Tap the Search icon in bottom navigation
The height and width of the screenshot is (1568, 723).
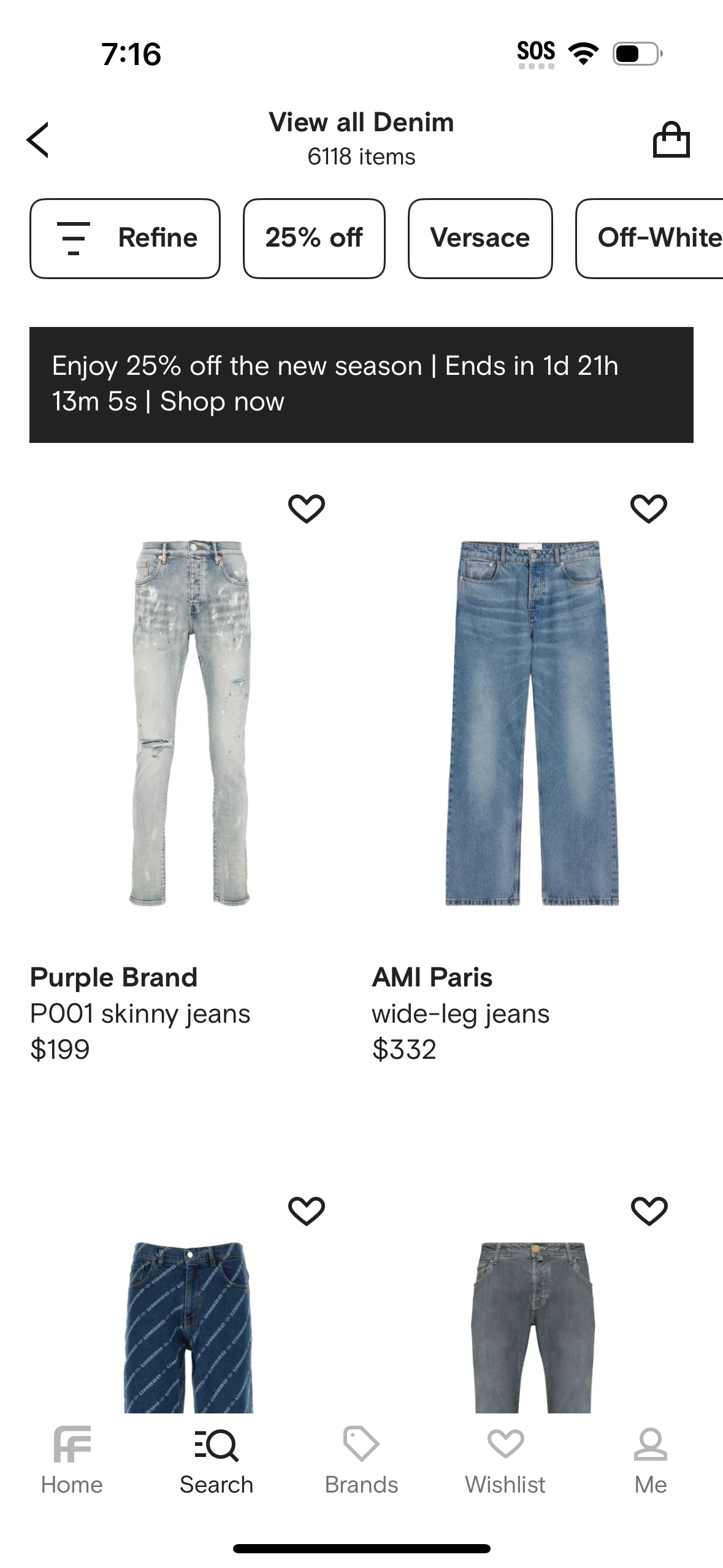216,1445
